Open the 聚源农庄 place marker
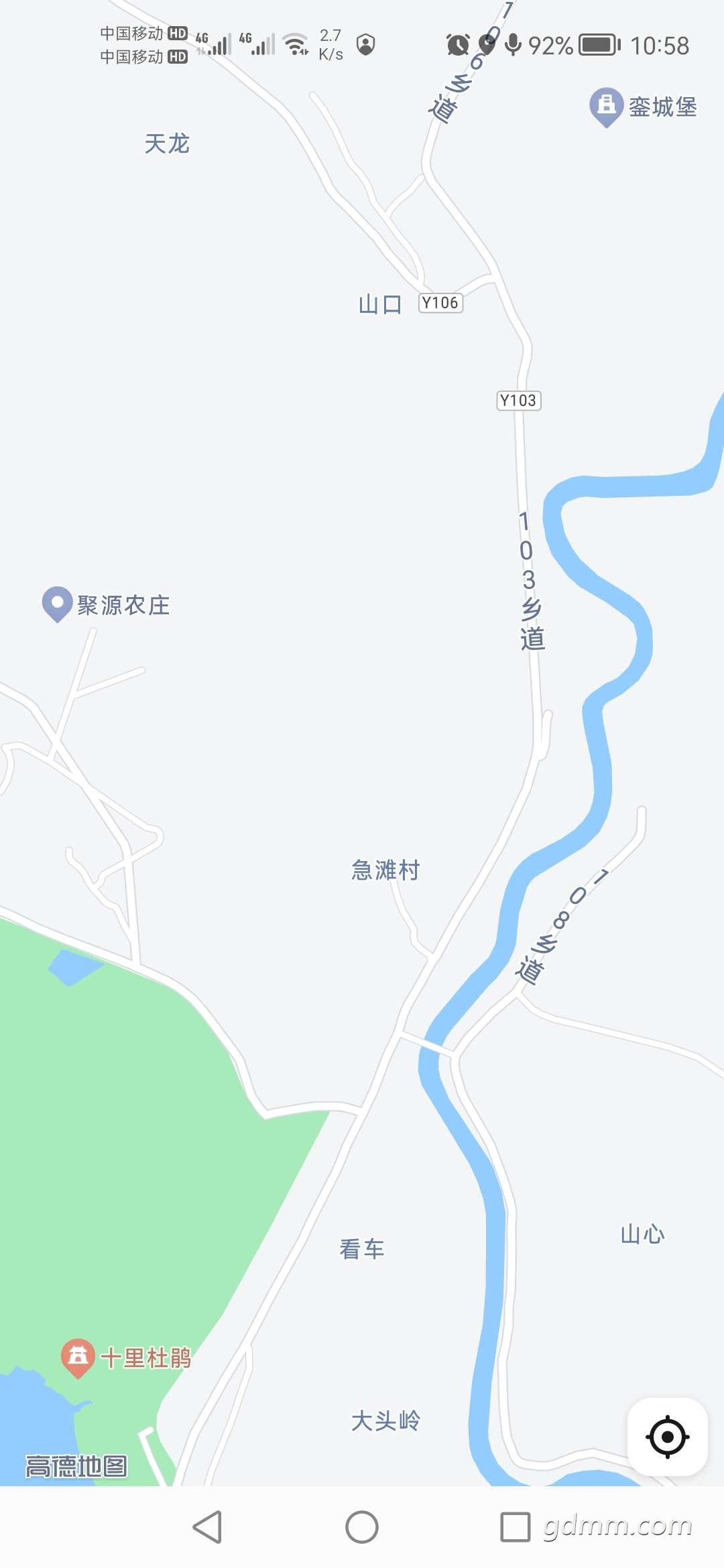The height and width of the screenshot is (1568, 724). click(58, 602)
